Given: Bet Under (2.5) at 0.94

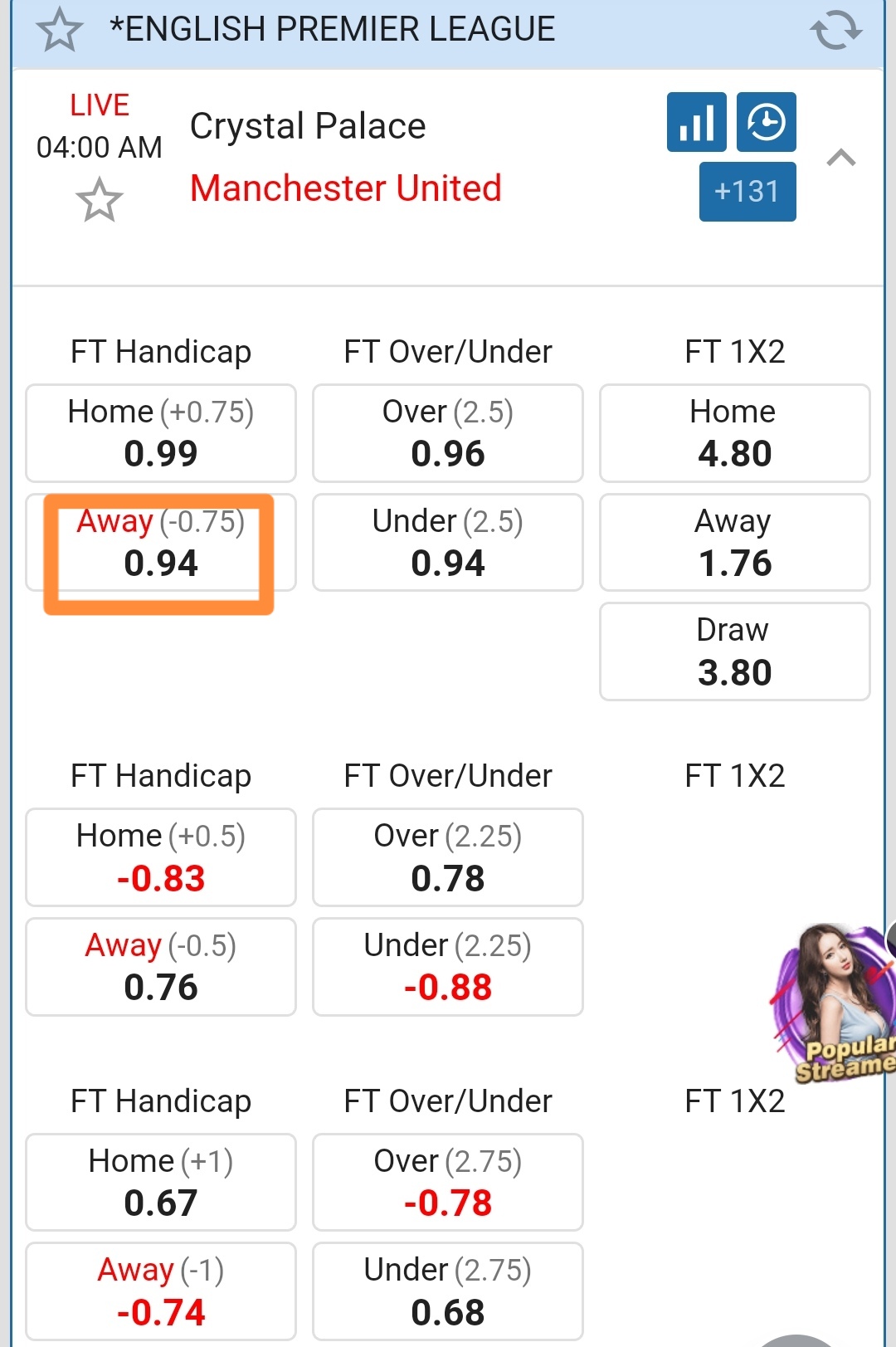Looking at the screenshot, I should 448,543.
